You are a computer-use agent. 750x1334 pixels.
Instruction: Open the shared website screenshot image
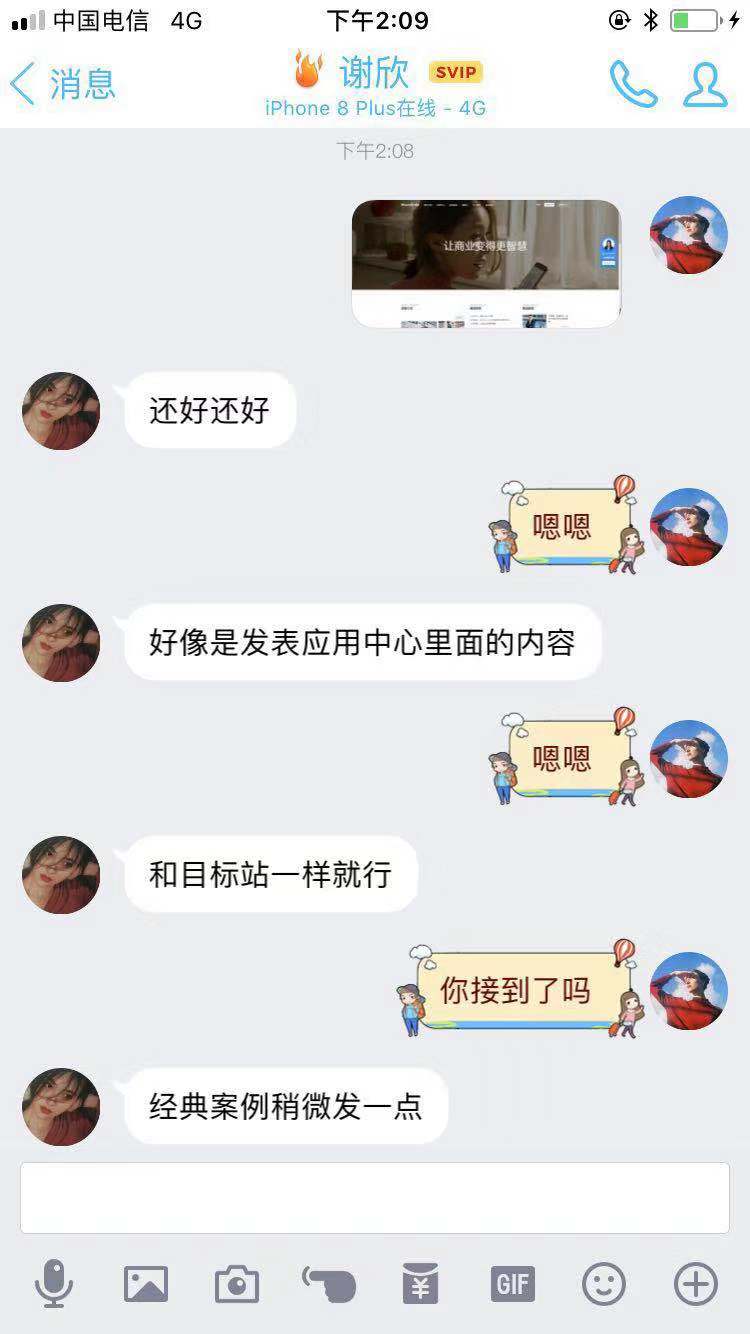pos(486,263)
